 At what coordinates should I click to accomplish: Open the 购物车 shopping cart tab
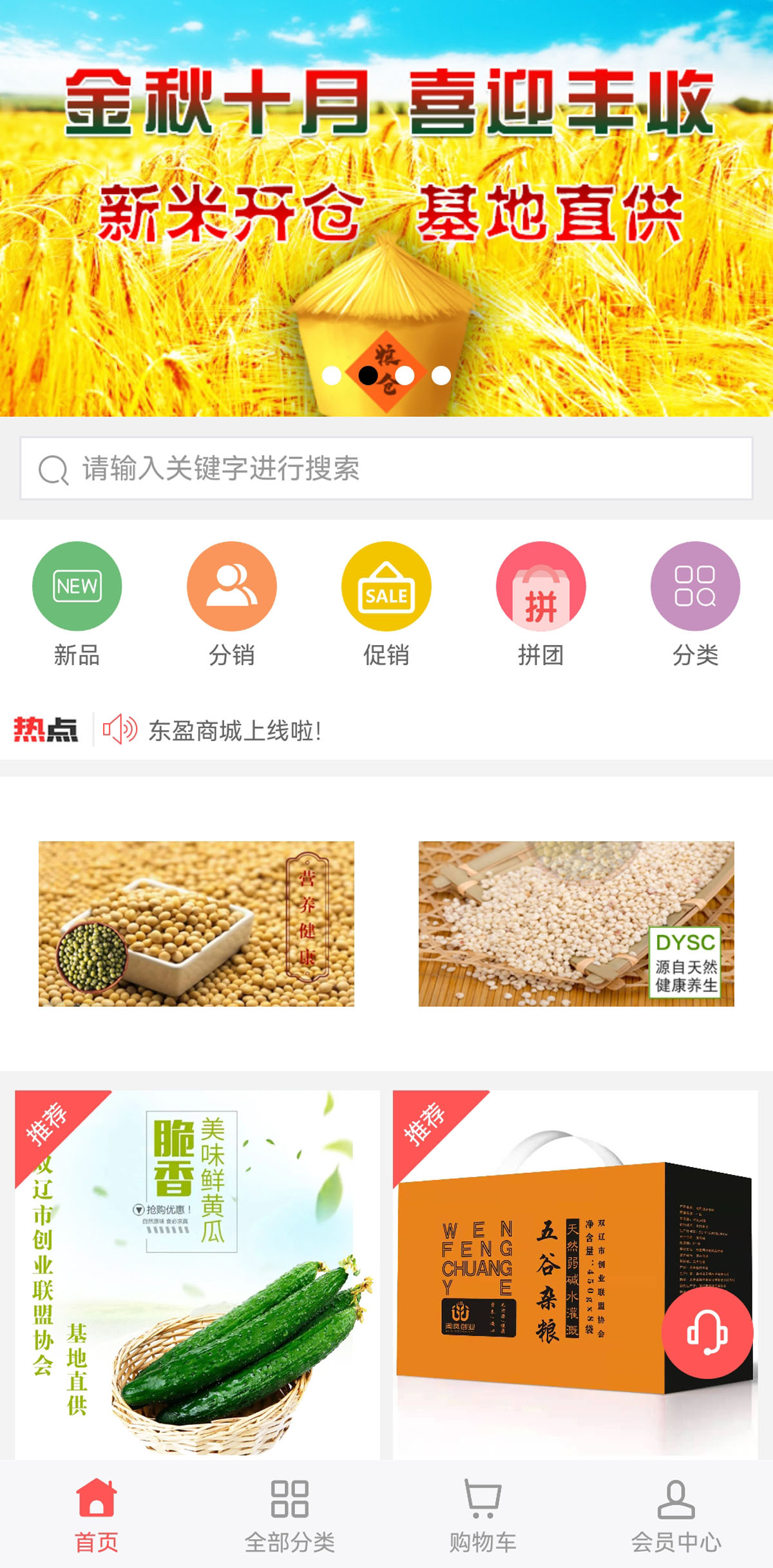point(483,1515)
